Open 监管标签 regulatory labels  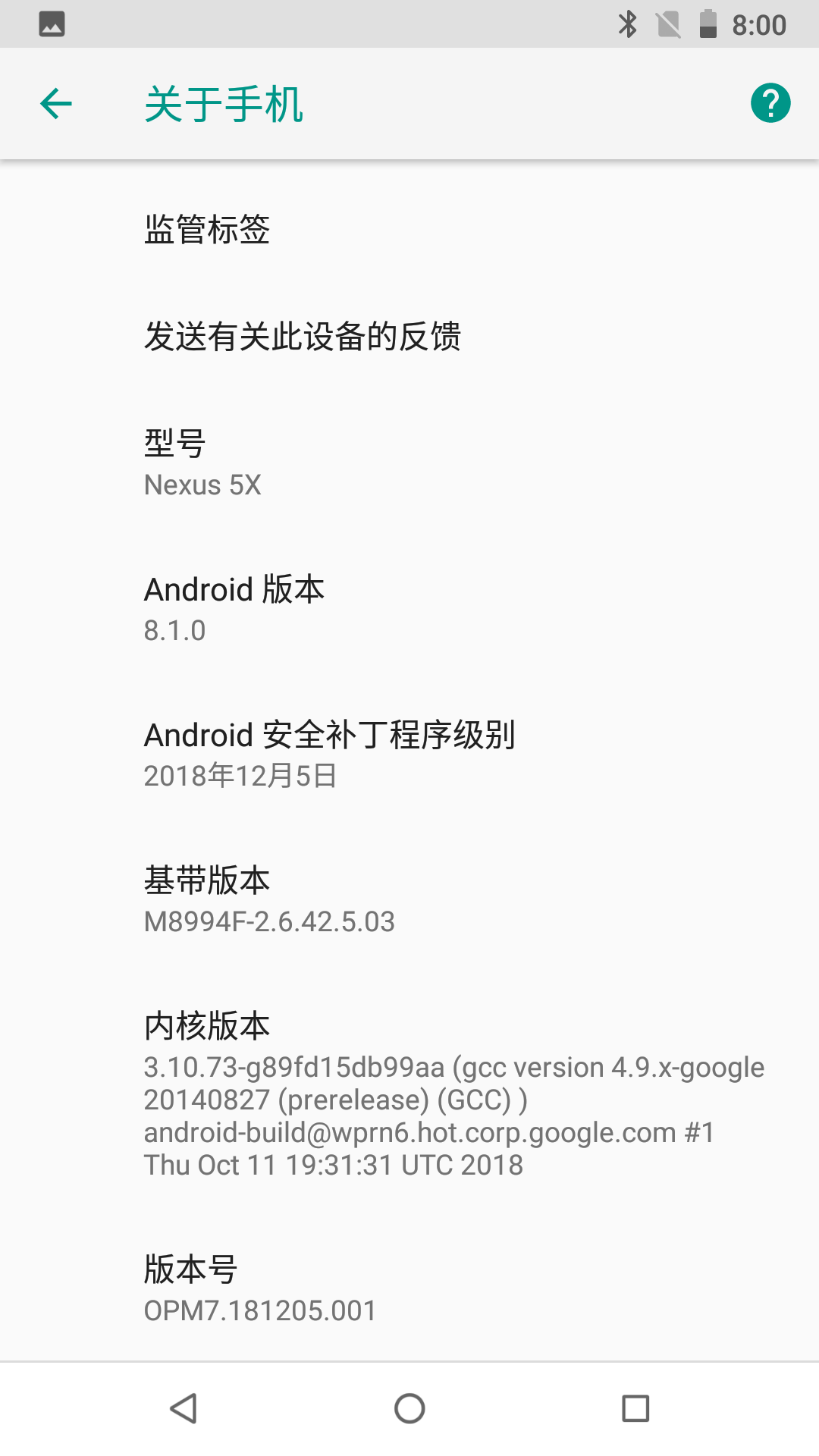click(x=409, y=229)
